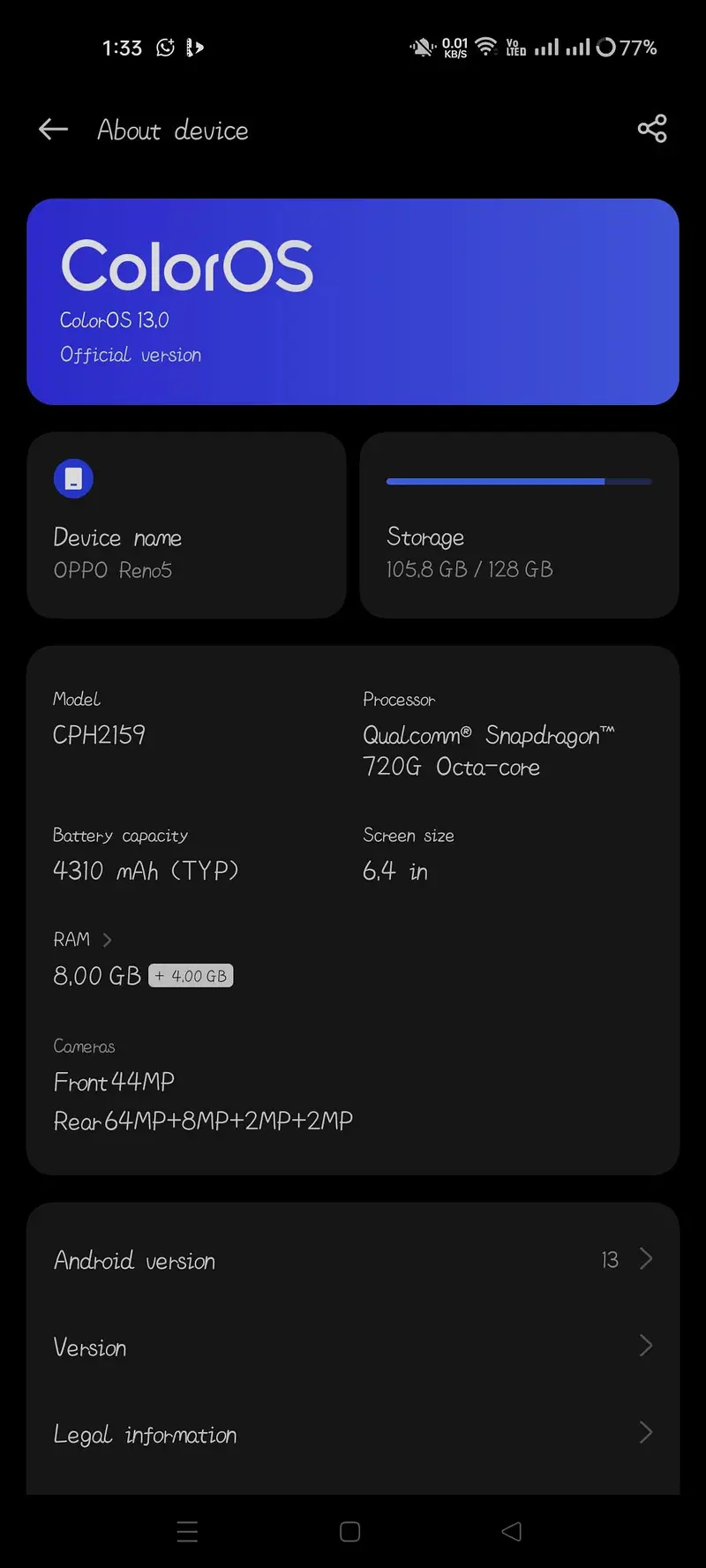Open the recent apps navigation icon
The height and width of the screenshot is (1568, 706).
(x=187, y=1533)
